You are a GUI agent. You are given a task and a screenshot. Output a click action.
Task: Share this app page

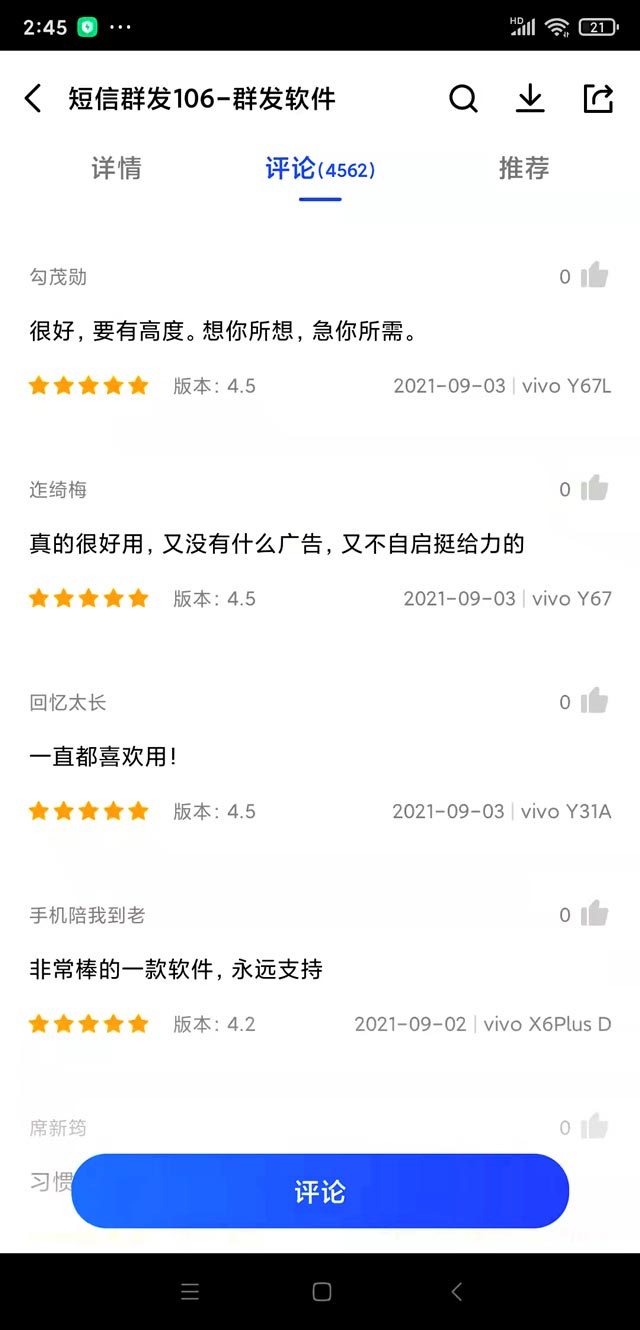[598, 98]
